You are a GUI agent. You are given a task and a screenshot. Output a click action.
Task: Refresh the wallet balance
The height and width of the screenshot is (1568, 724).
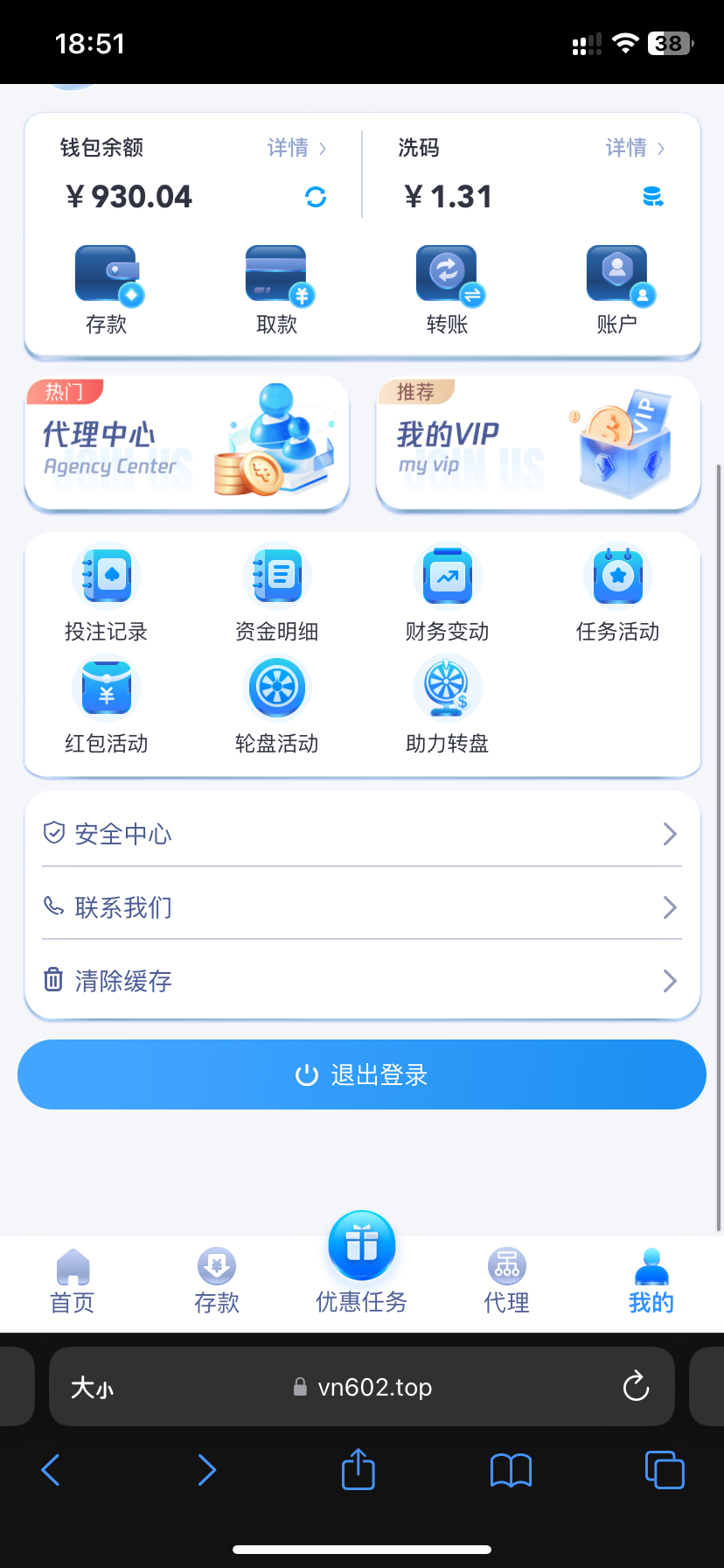[x=315, y=198]
